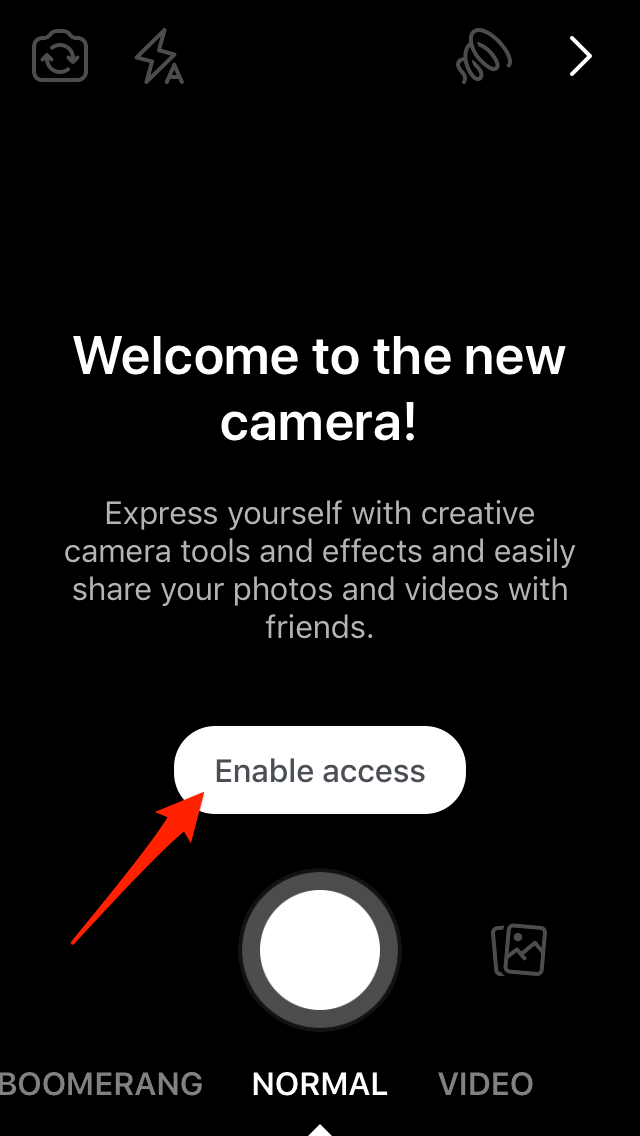The width and height of the screenshot is (640, 1136).
Task: Switch to Video mode
Action: [x=486, y=1083]
